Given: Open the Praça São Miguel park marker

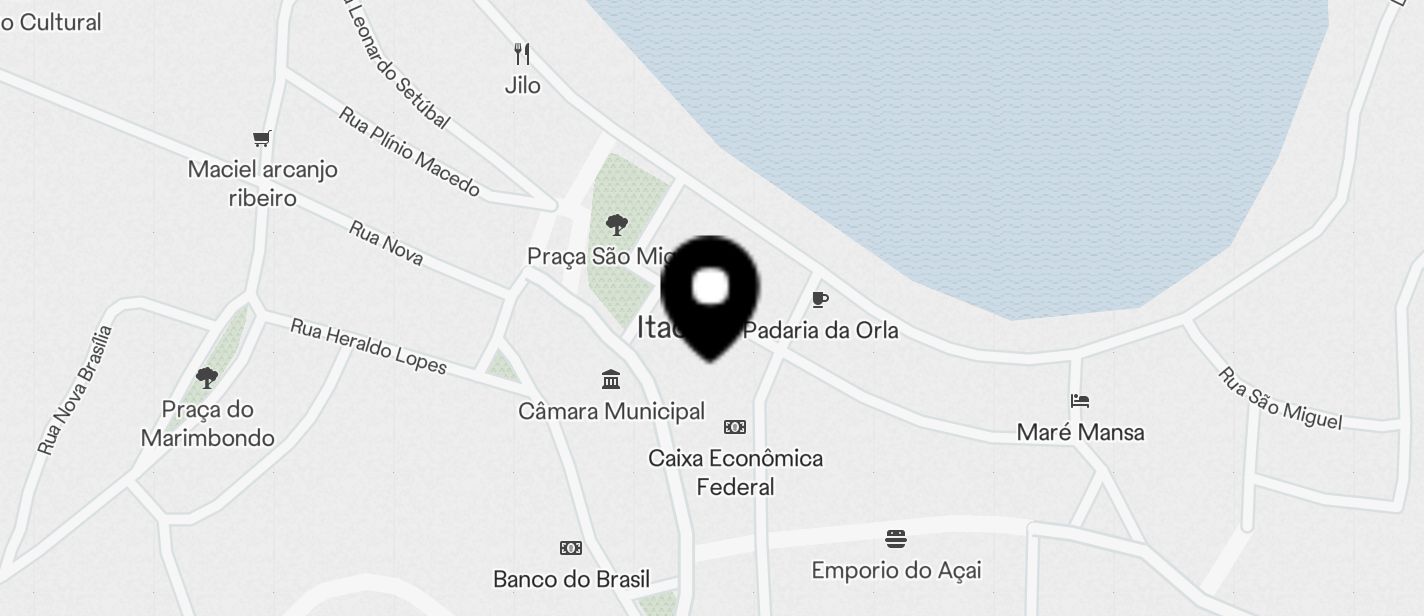Looking at the screenshot, I should pos(617,225).
